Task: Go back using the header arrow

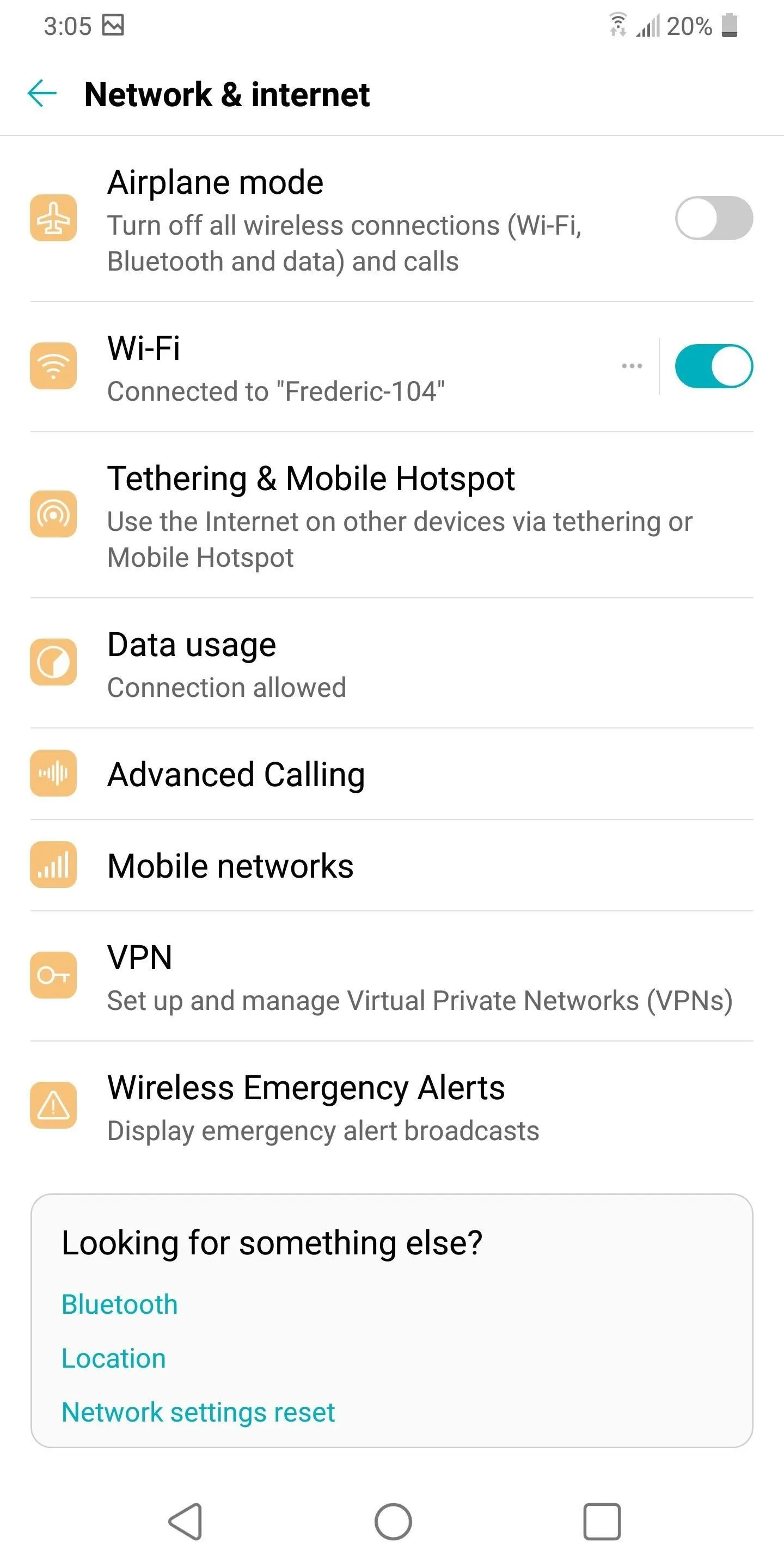Action: point(42,94)
